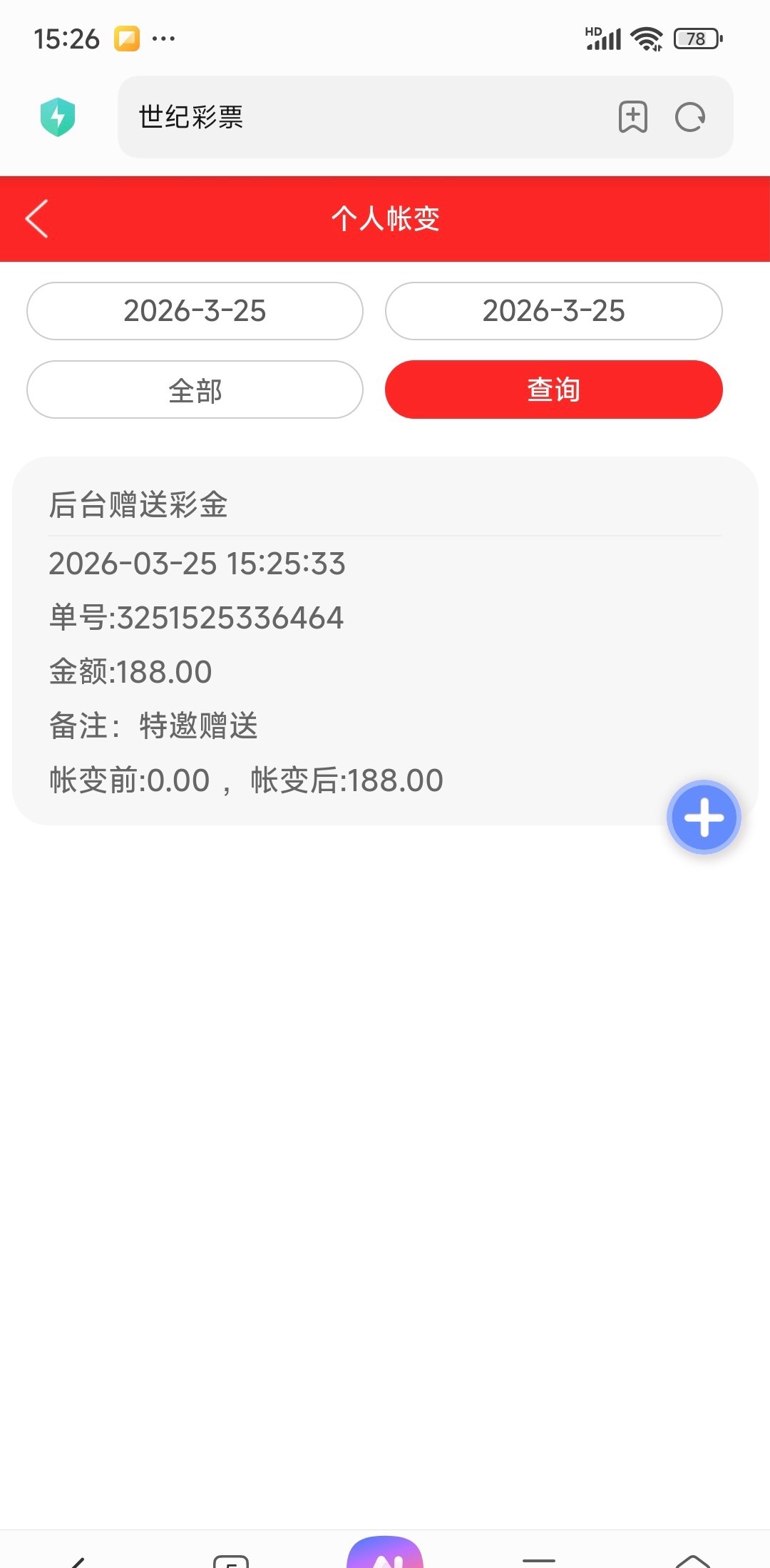Open the start date picker
This screenshot has height=1568, width=770.
tap(195, 311)
